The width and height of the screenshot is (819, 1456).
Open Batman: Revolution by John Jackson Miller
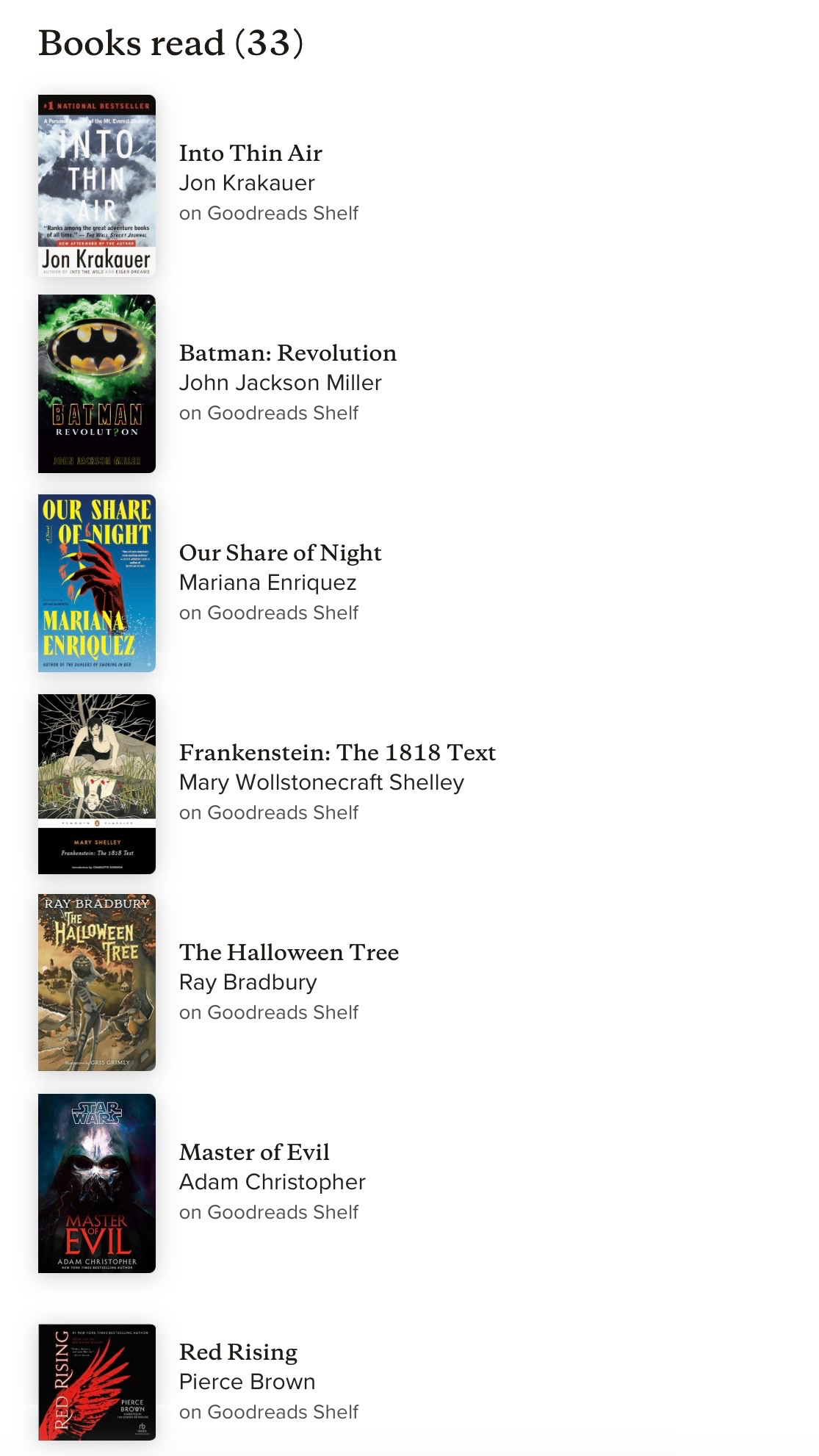tap(287, 353)
